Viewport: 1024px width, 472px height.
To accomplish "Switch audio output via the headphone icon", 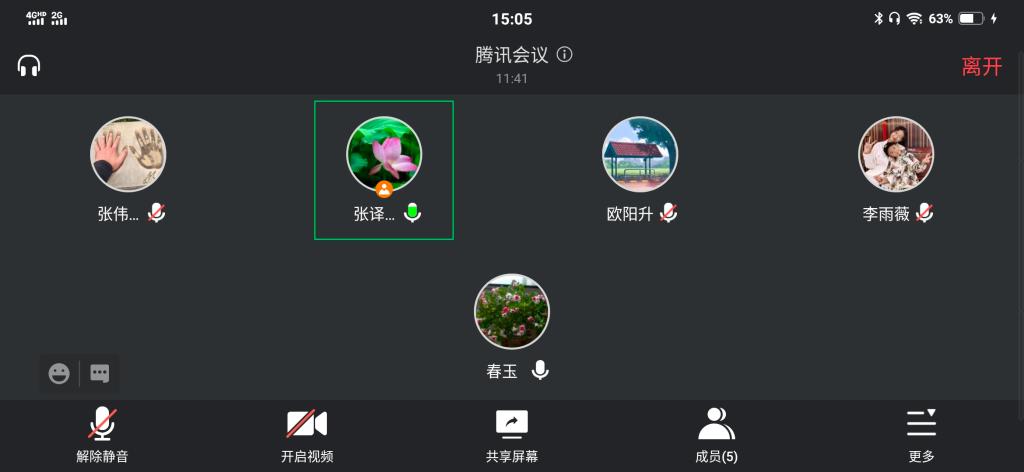I will pos(29,66).
